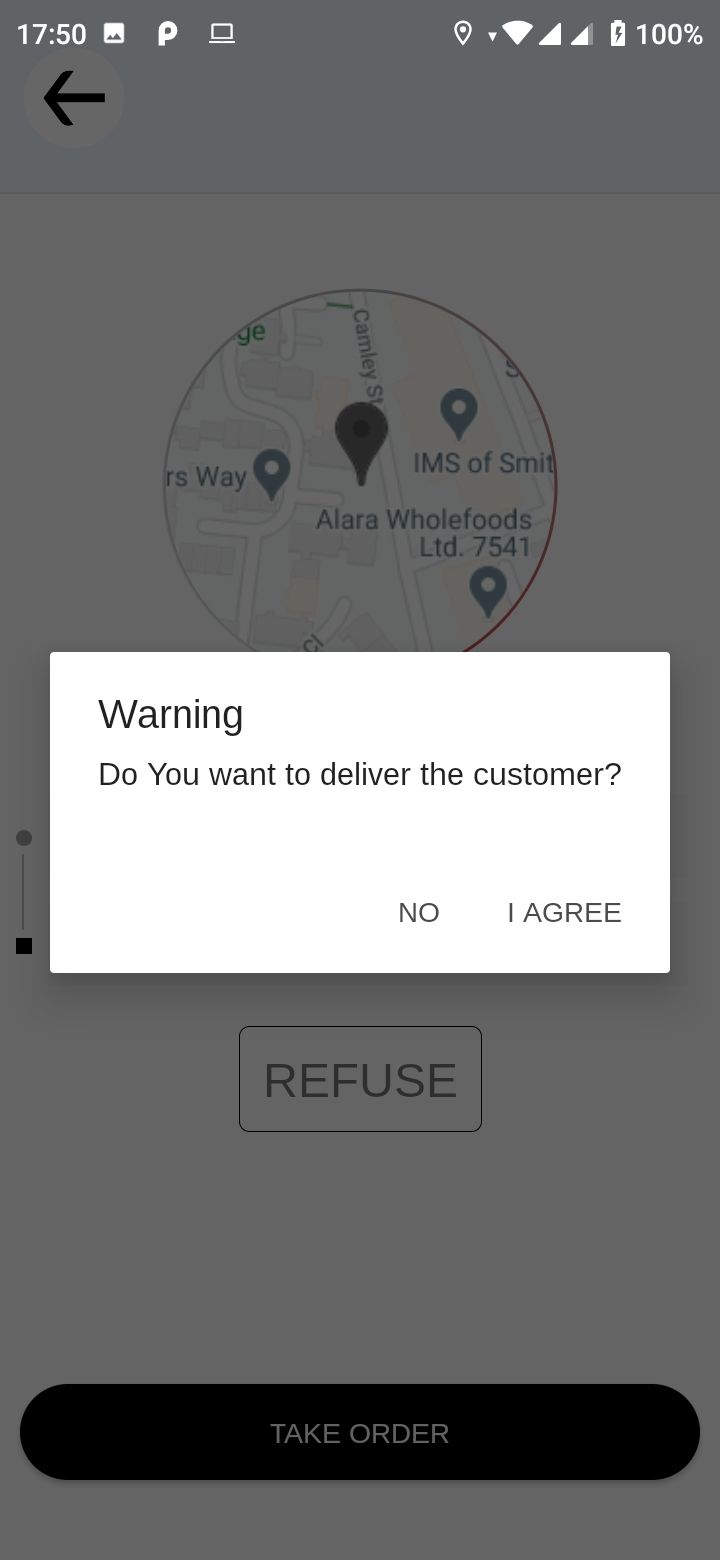Confirm delivery with I AGREE
This screenshot has width=720, height=1560.
click(564, 912)
